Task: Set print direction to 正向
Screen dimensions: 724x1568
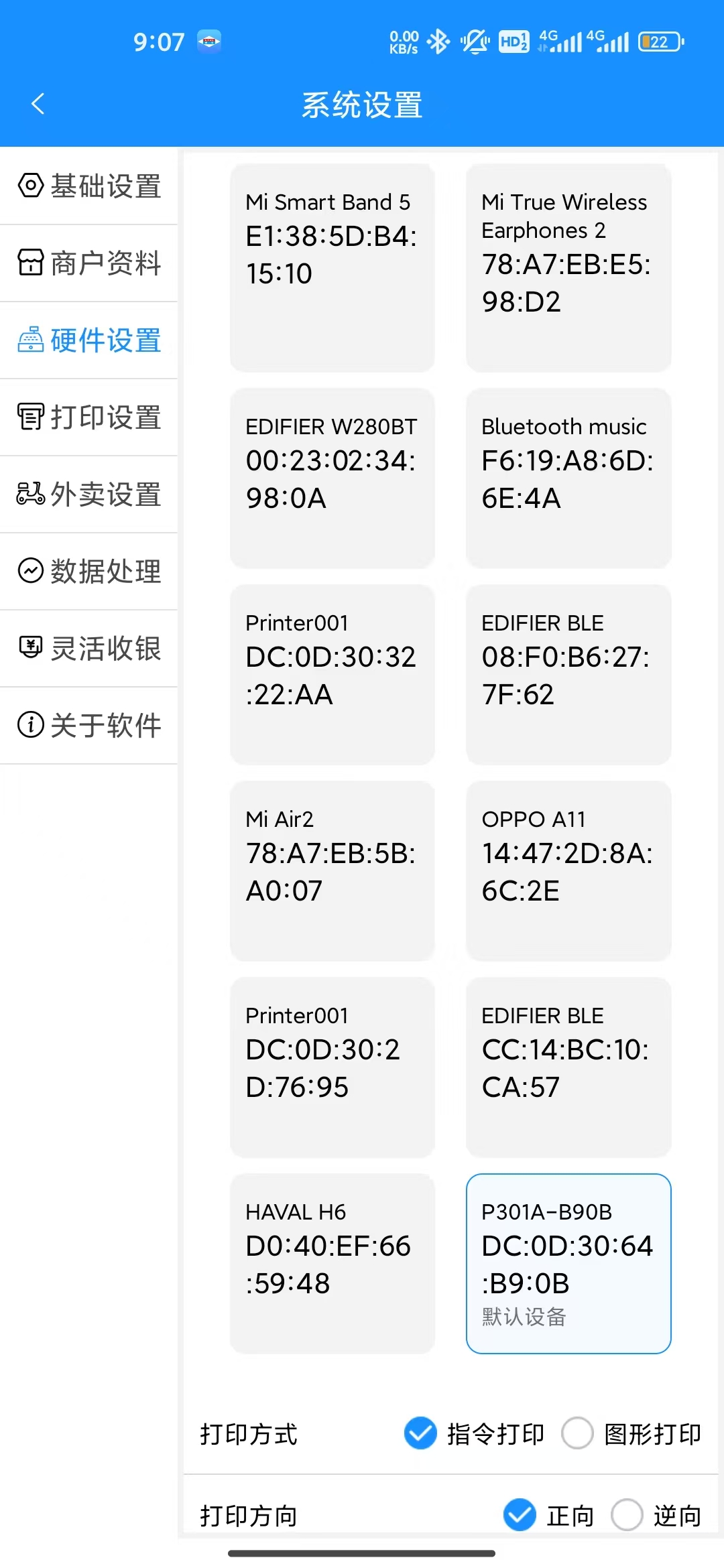Action: [x=520, y=1515]
